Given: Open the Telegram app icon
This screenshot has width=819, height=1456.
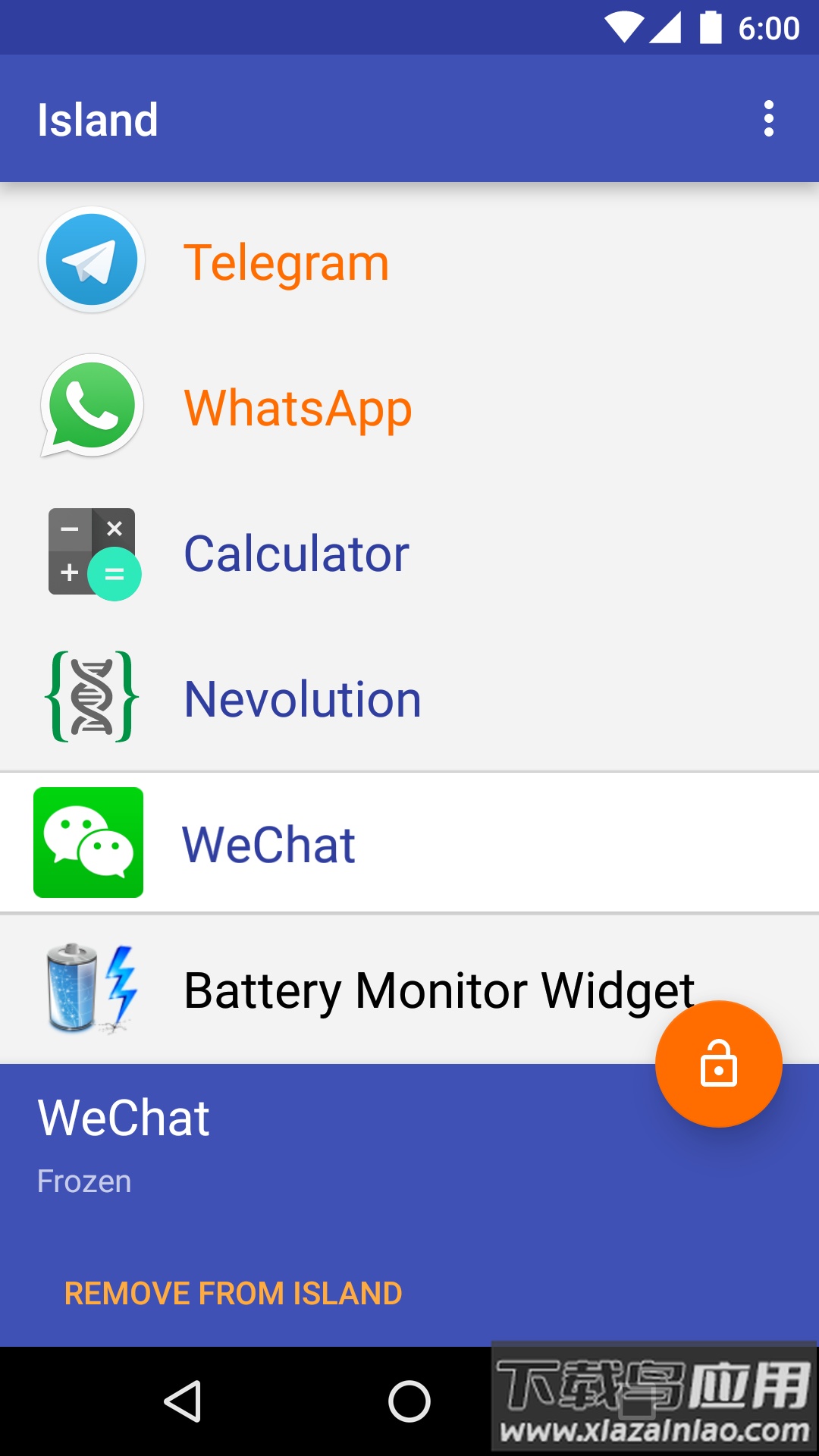Looking at the screenshot, I should pyautogui.click(x=91, y=259).
